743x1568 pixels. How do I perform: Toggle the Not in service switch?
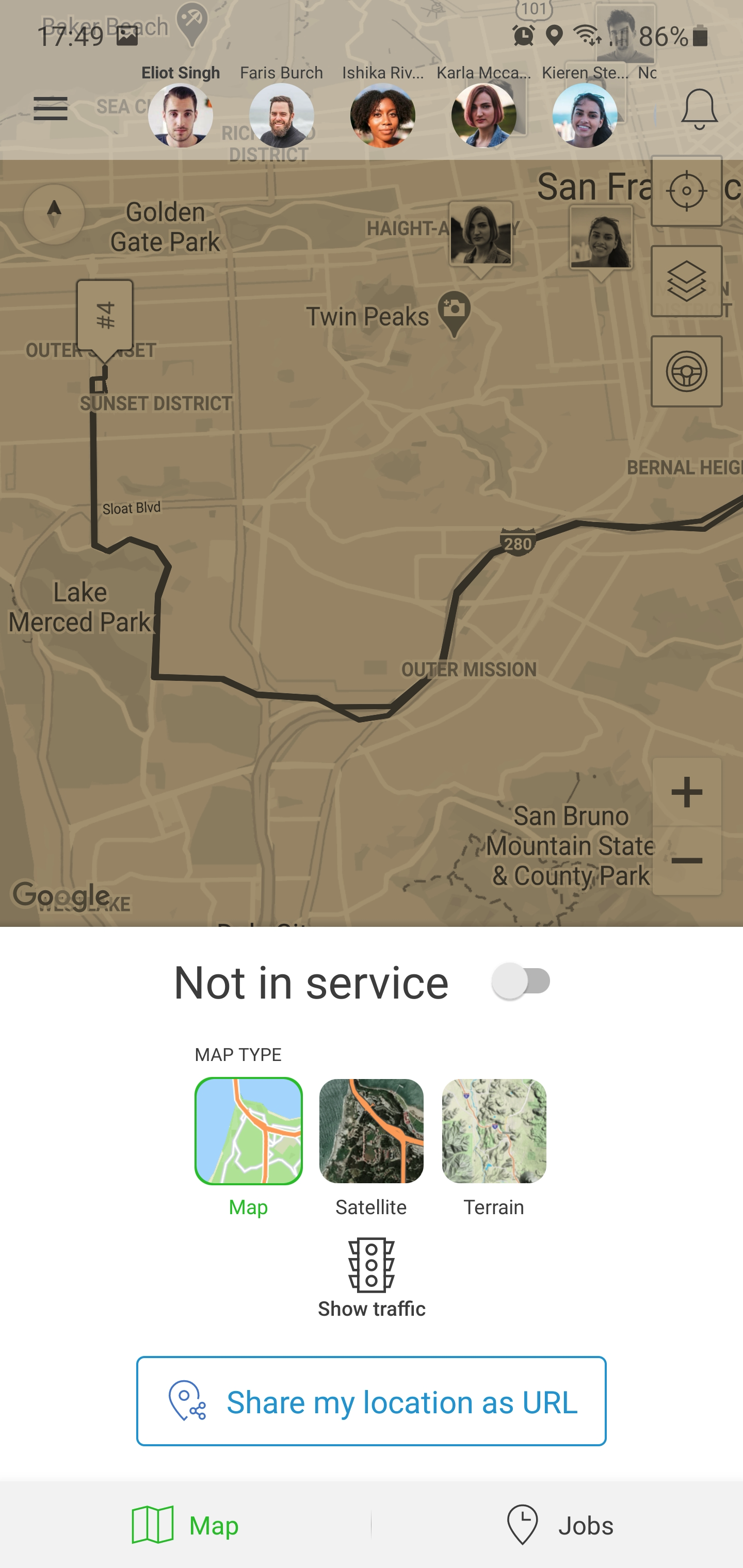(521, 981)
